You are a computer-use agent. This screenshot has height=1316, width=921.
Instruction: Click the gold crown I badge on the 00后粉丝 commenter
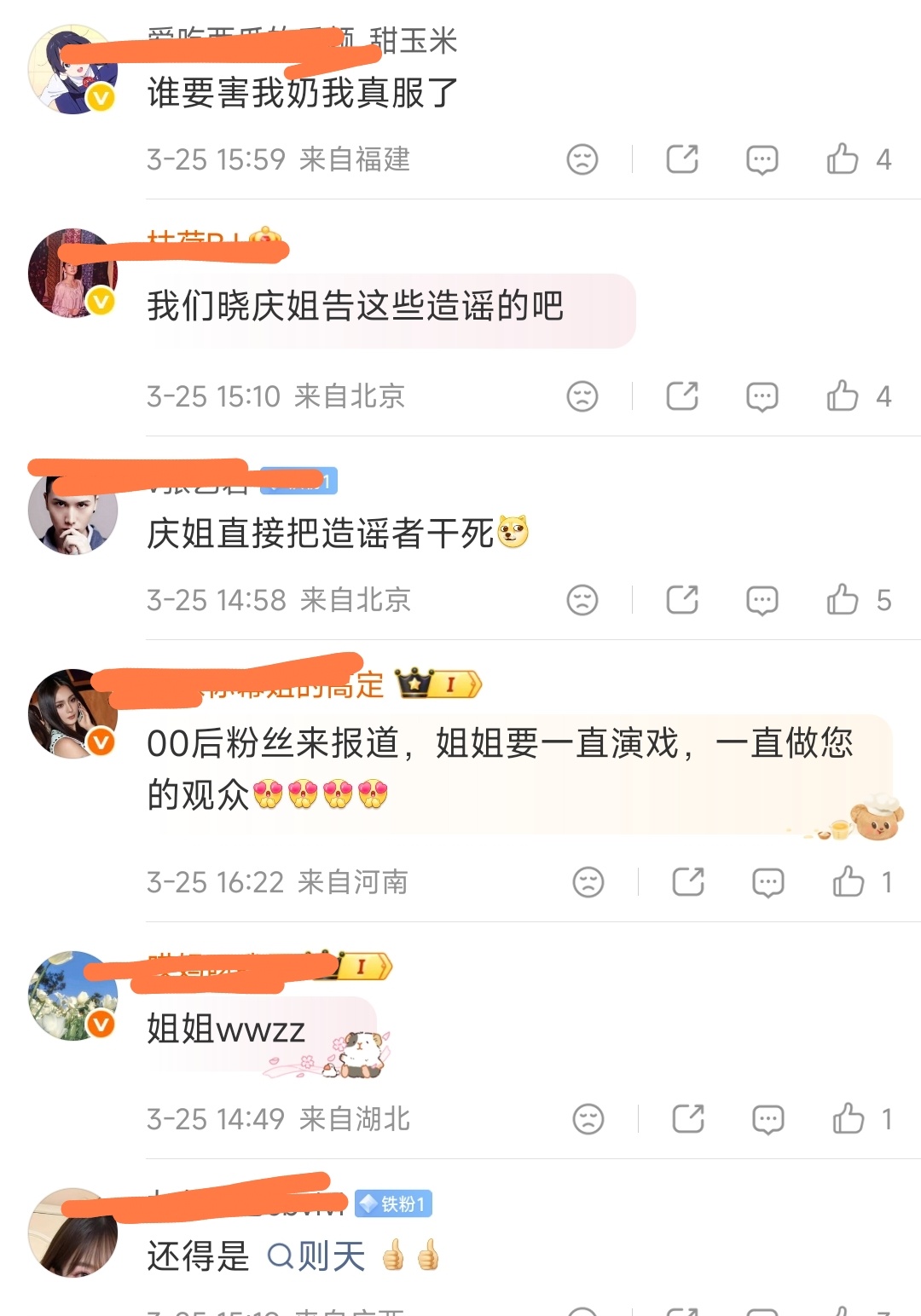[437, 684]
